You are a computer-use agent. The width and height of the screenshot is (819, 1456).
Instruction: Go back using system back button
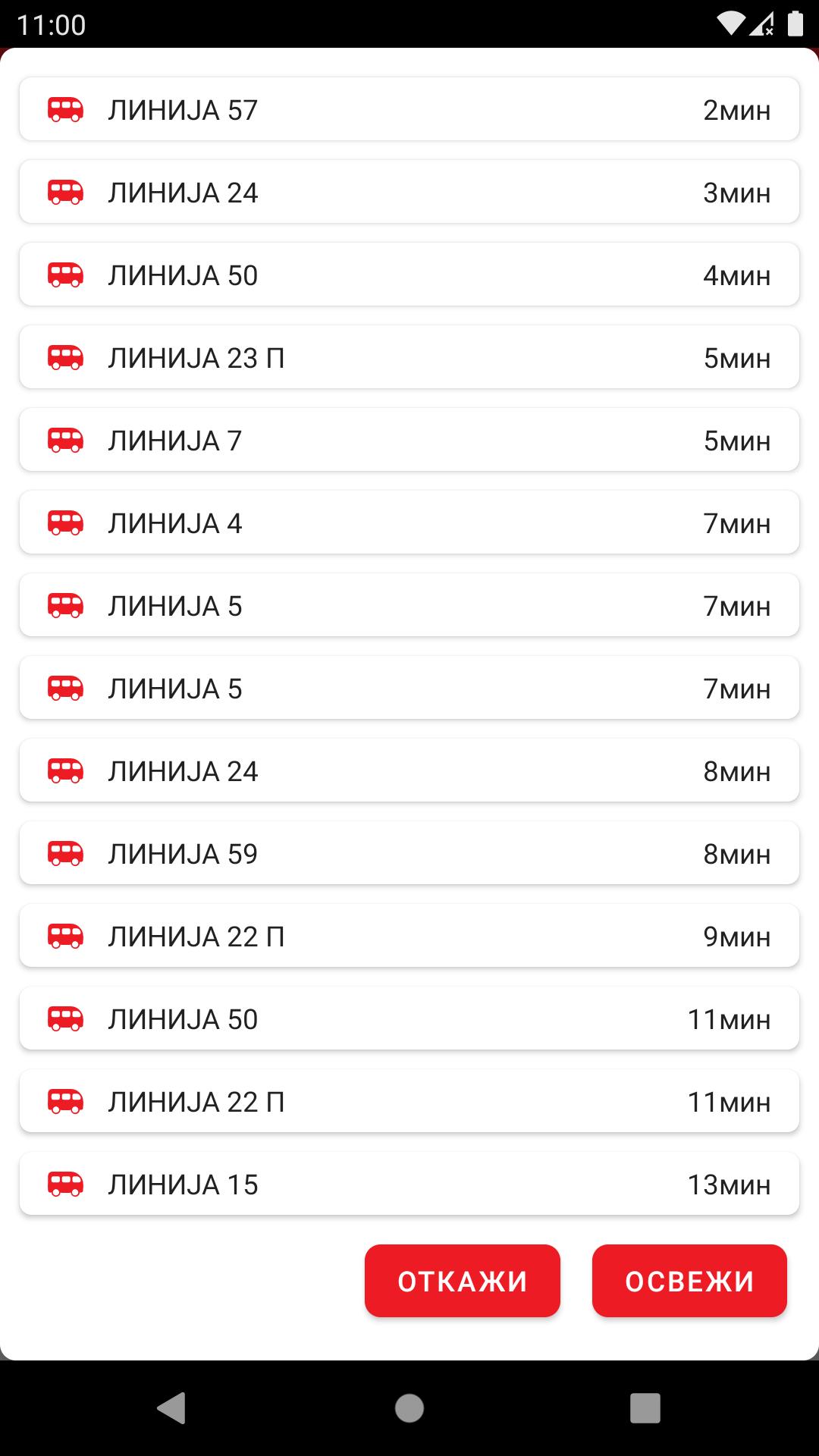tap(171, 1408)
